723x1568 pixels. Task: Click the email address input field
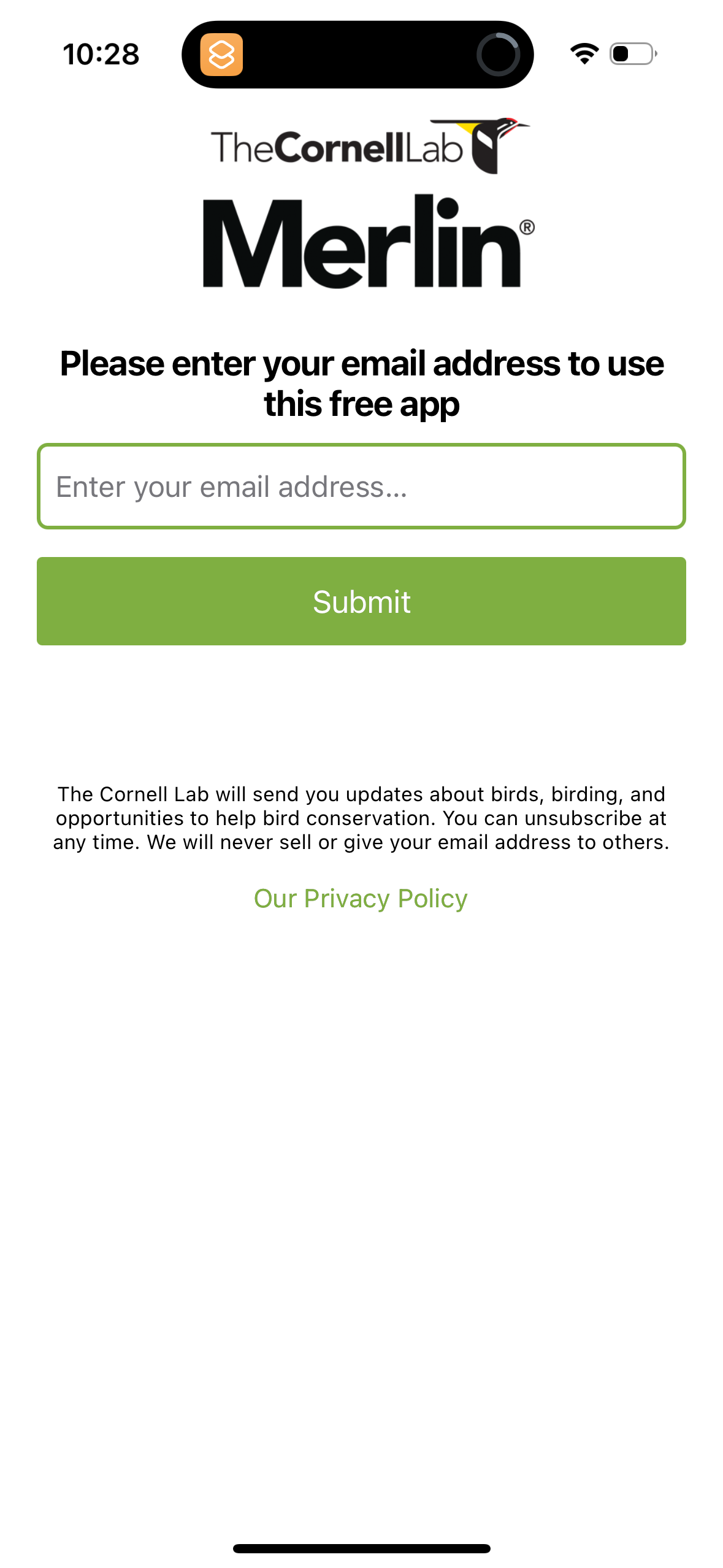pyautogui.click(x=361, y=485)
